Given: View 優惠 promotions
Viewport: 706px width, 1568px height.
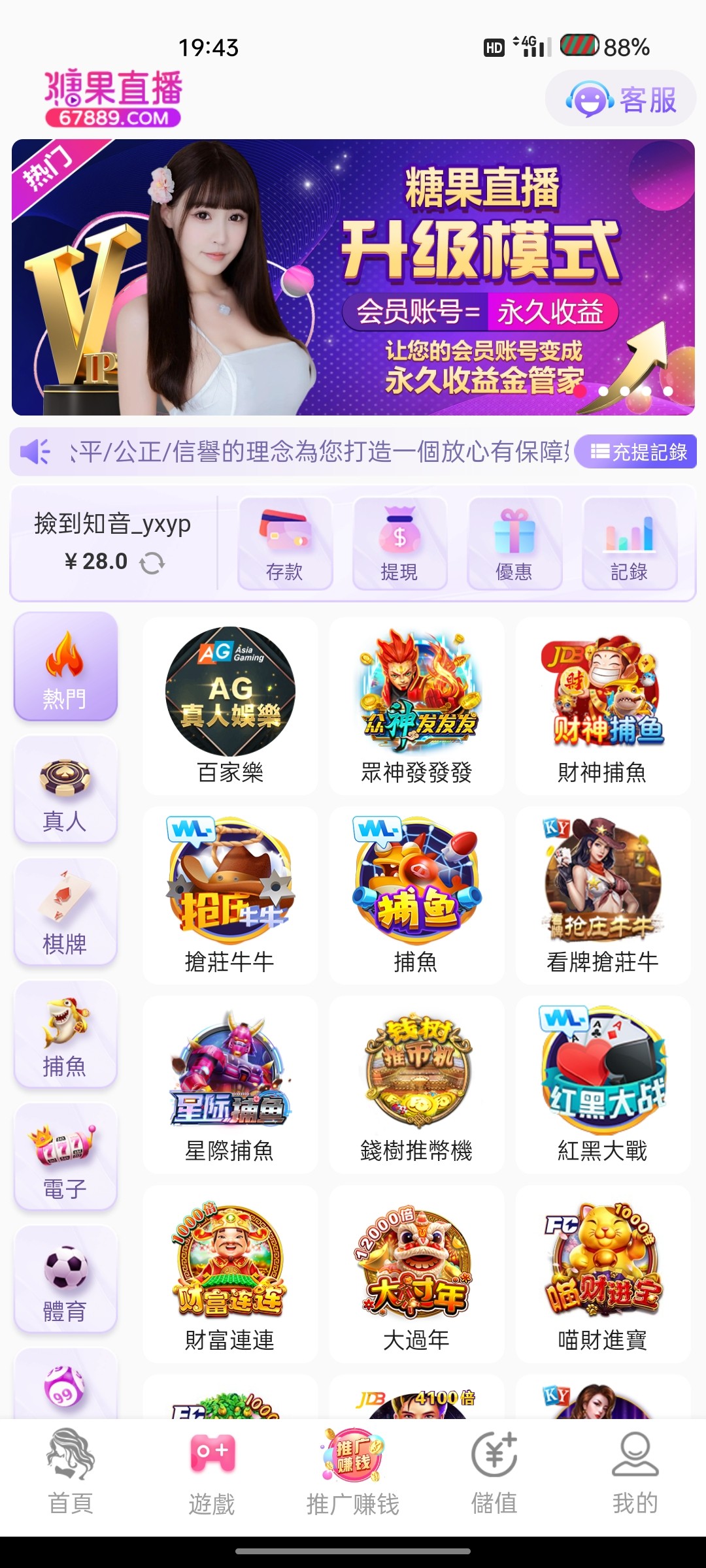Looking at the screenshot, I should tap(514, 544).
